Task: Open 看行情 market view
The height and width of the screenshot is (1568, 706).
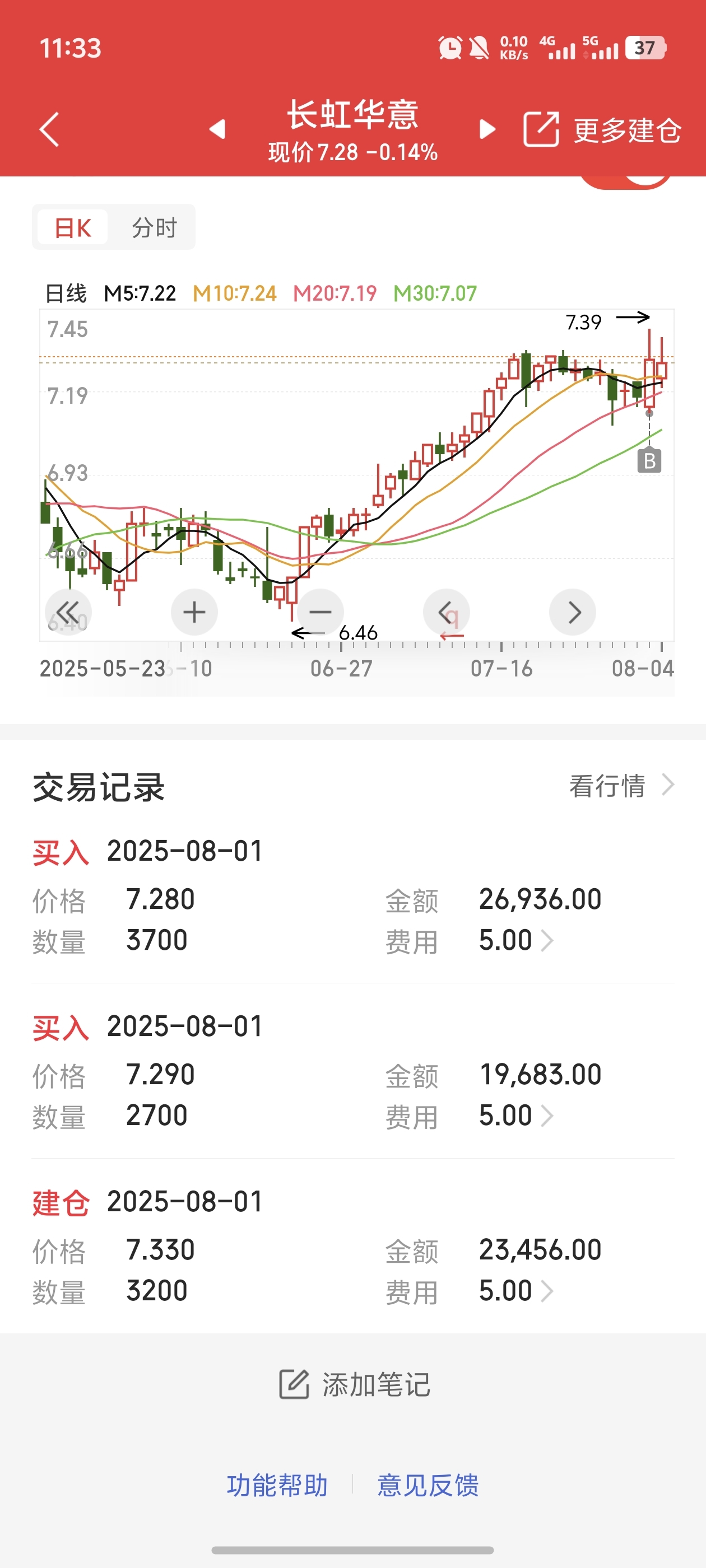Action: pyautogui.click(x=621, y=785)
